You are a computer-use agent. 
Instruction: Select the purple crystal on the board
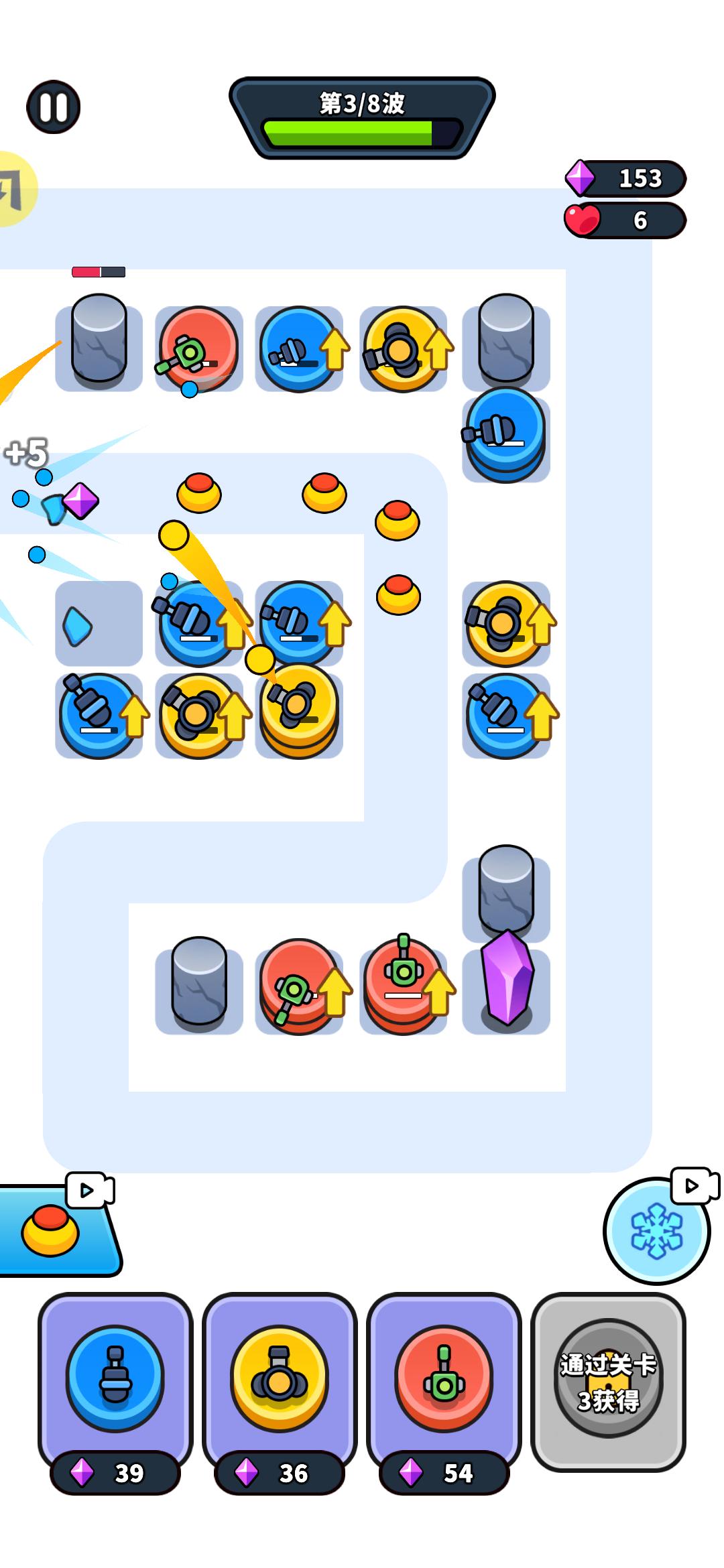(507, 980)
